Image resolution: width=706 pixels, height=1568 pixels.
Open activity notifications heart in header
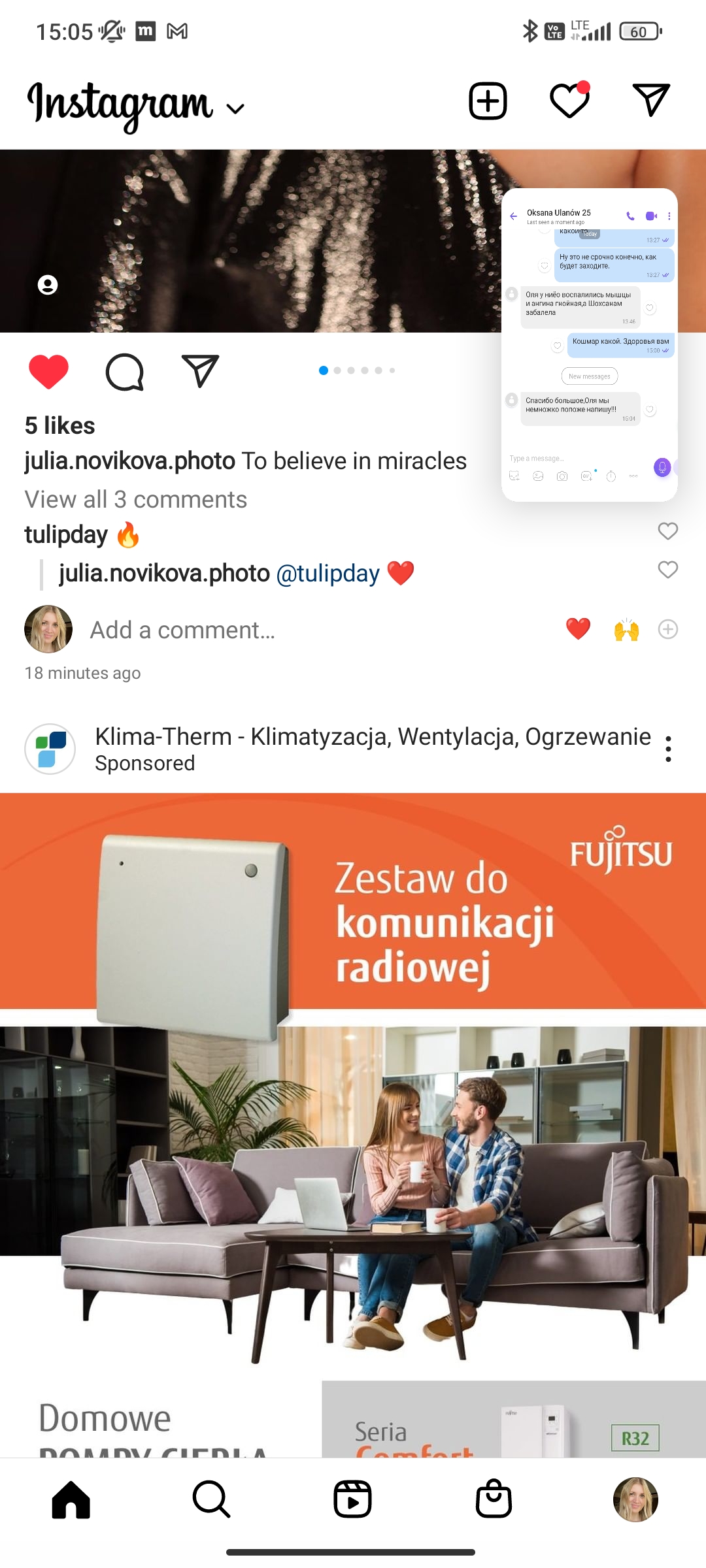pyautogui.click(x=570, y=100)
